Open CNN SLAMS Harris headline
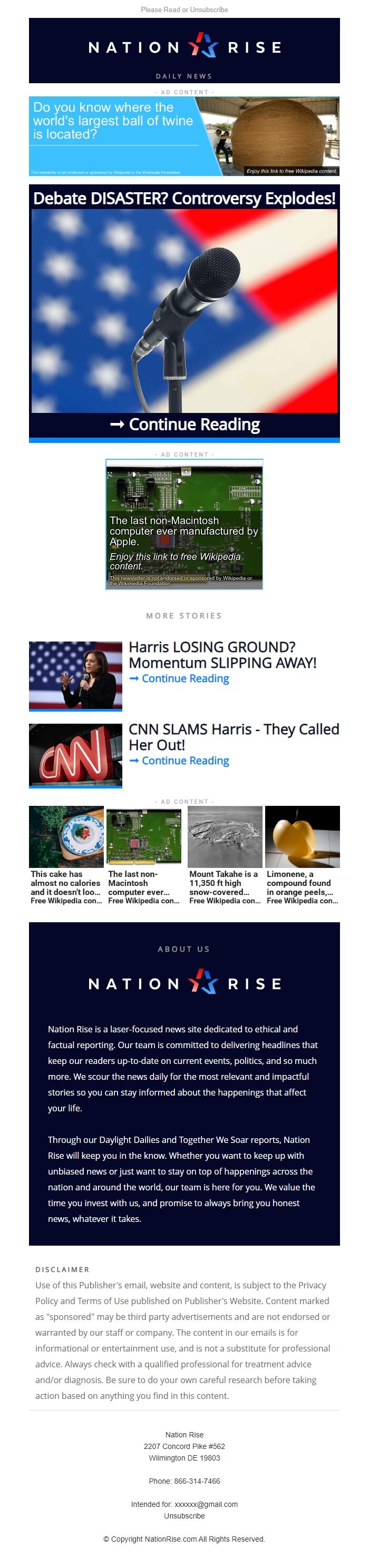This screenshot has width=369, height=1568. [x=233, y=736]
